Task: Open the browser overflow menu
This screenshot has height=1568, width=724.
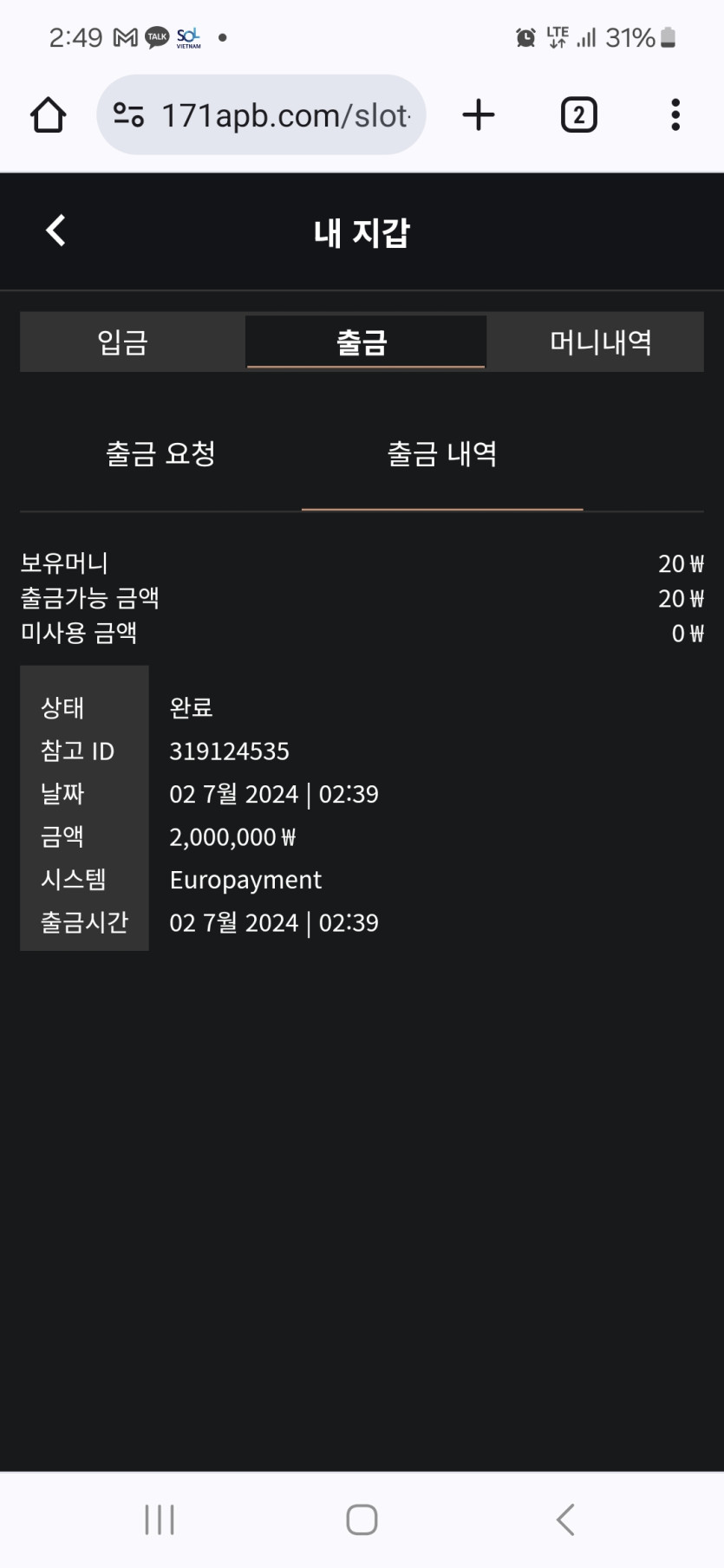Action: 675,114
